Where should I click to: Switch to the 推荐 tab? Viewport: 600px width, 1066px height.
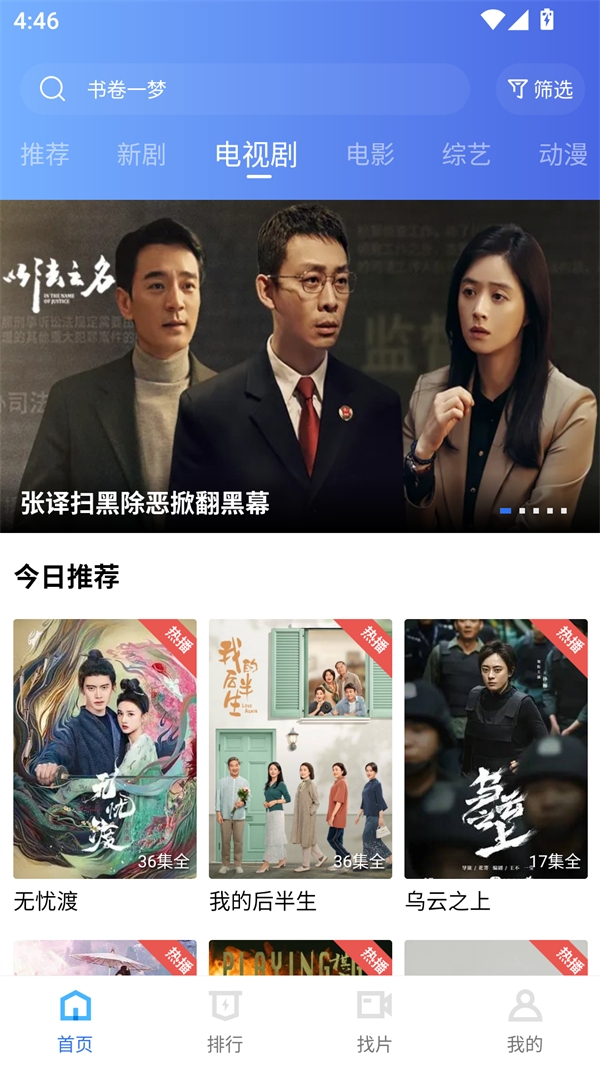pos(45,154)
